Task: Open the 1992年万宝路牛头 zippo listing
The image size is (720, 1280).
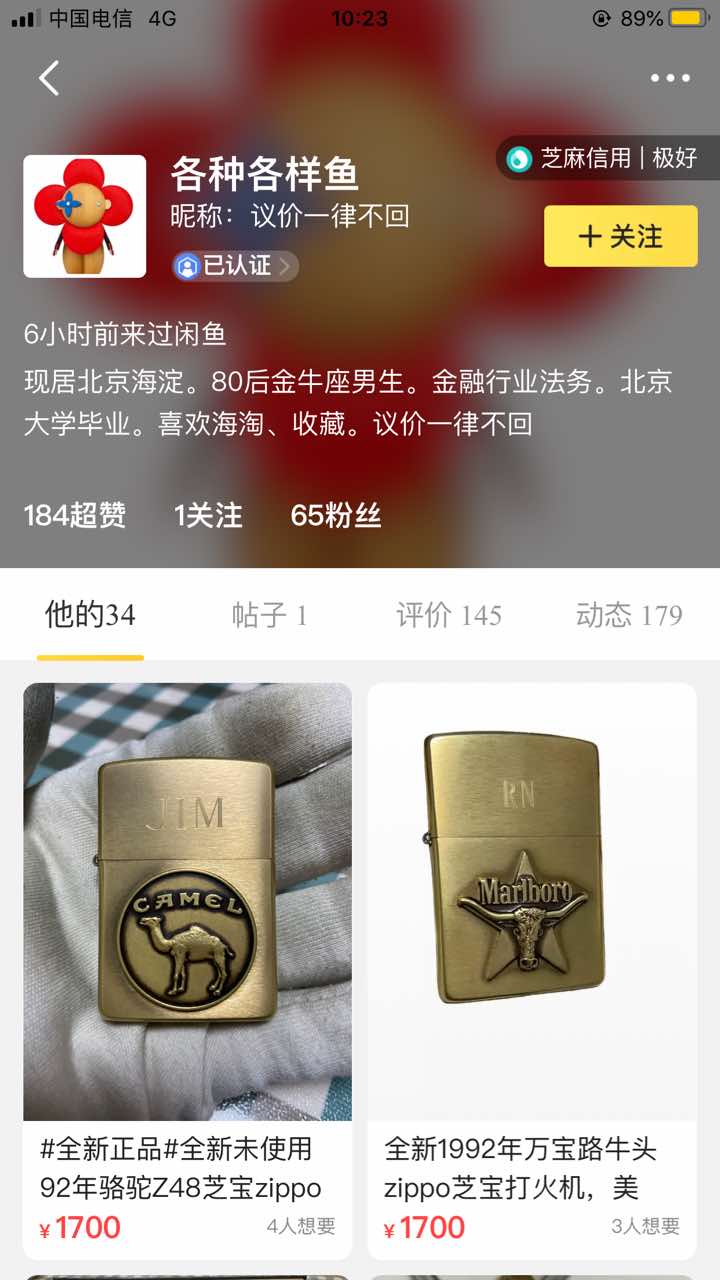Action: coord(532,971)
